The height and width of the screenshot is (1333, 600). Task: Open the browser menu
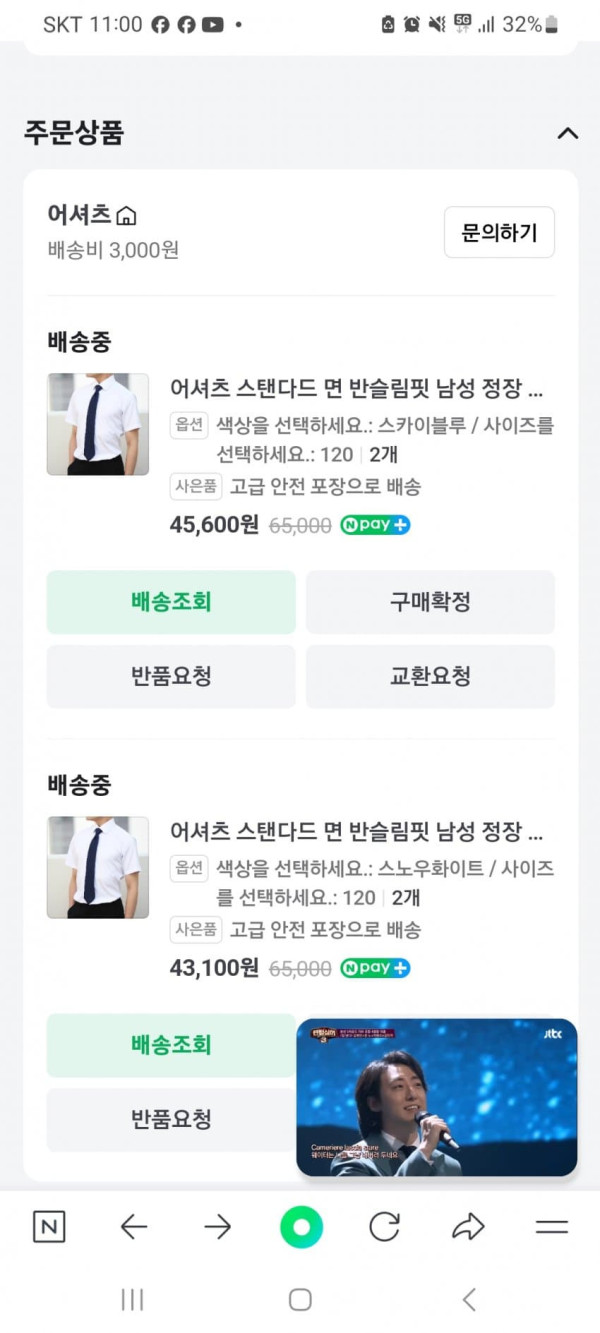click(552, 1227)
